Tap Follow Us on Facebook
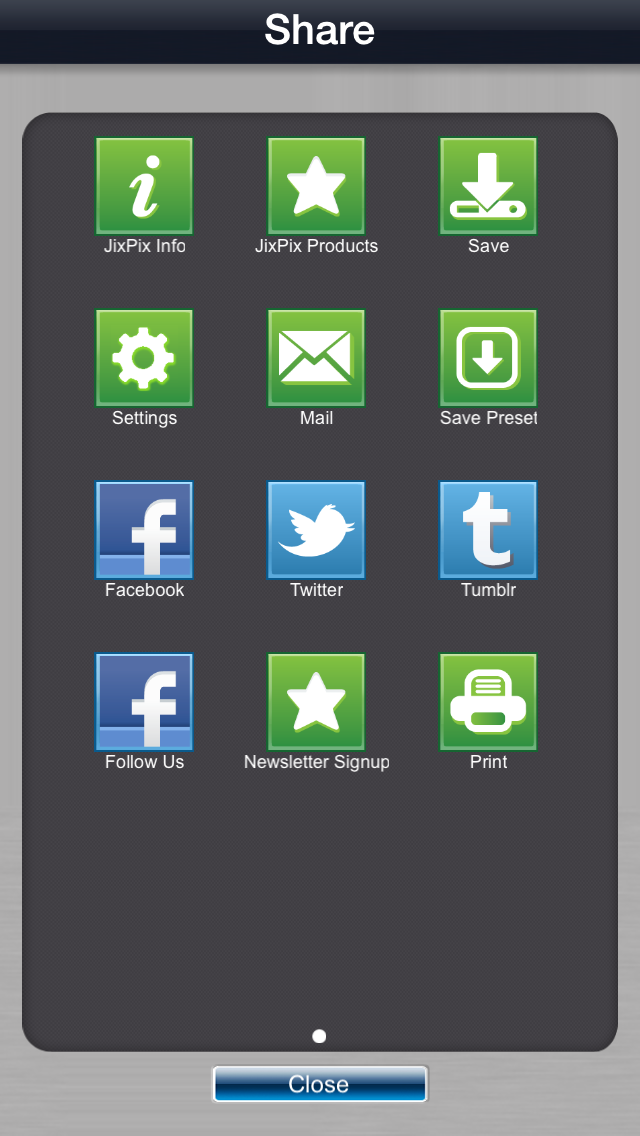 pos(144,701)
